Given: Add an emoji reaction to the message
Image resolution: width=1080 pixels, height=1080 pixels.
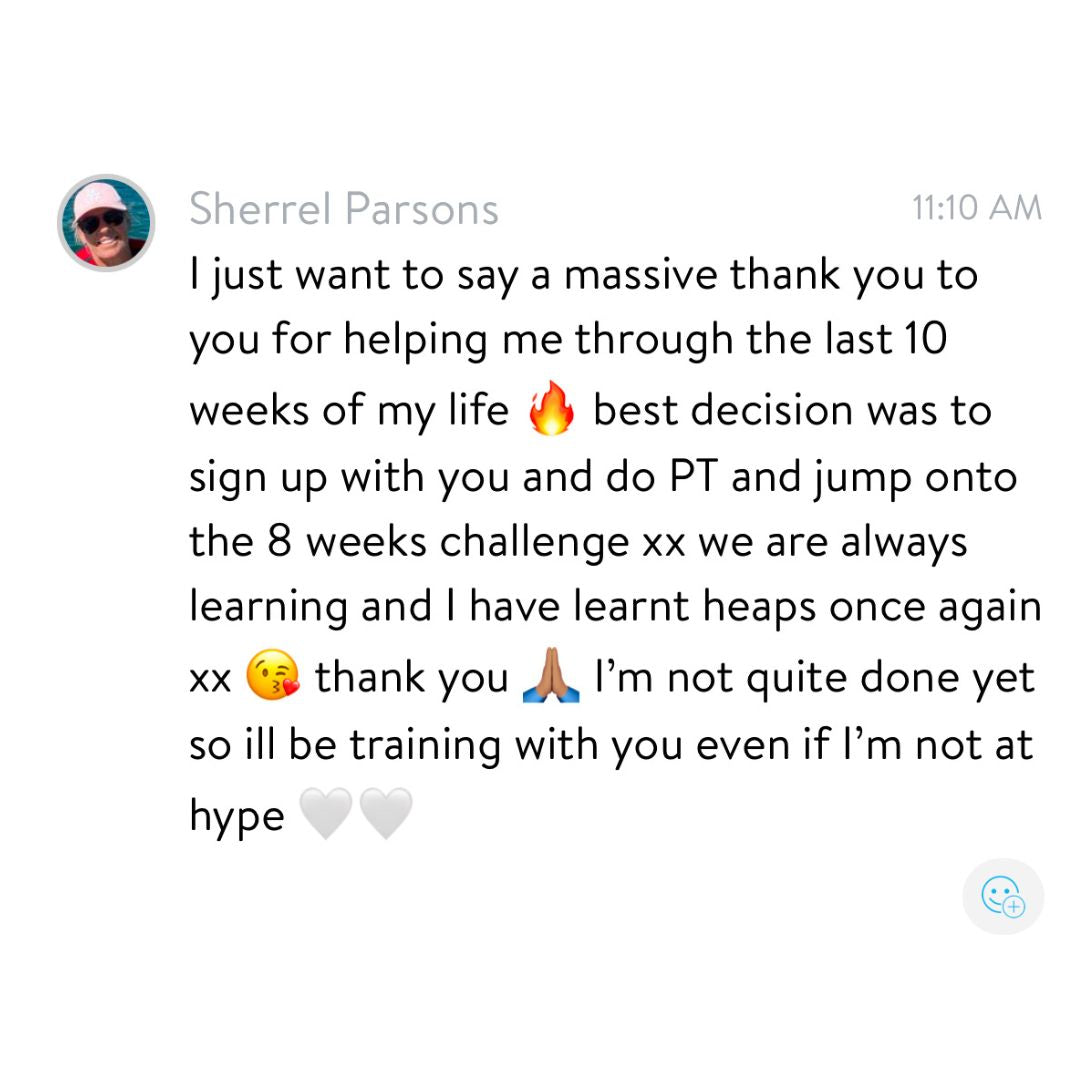Looking at the screenshot, I should pyautogui.click(x=1003, y=896).
